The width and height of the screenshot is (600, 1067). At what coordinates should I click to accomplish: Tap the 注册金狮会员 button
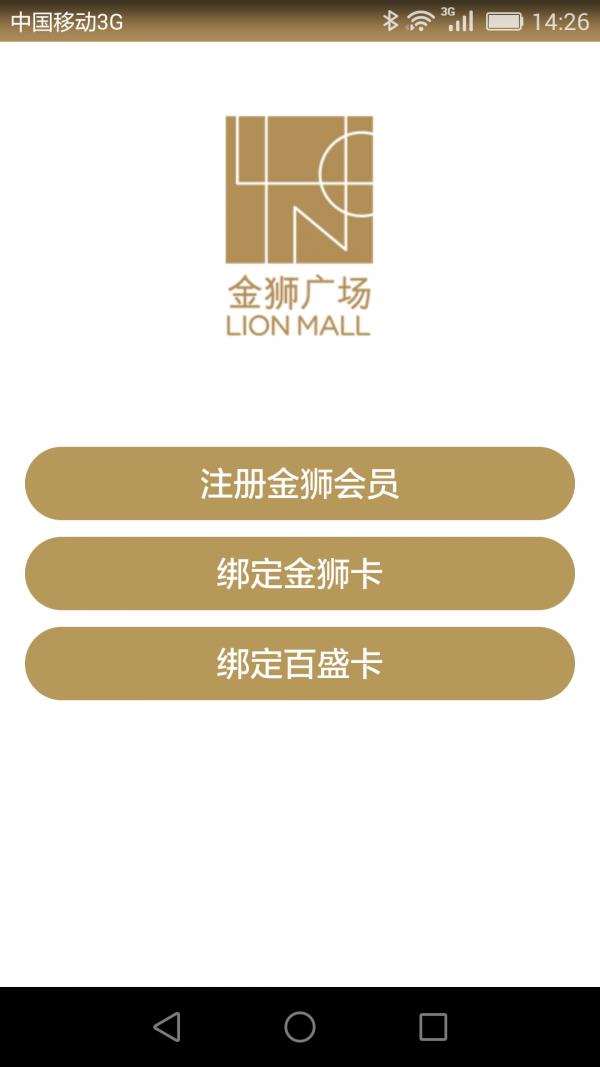pyautogui.click(x=300, y=484)
